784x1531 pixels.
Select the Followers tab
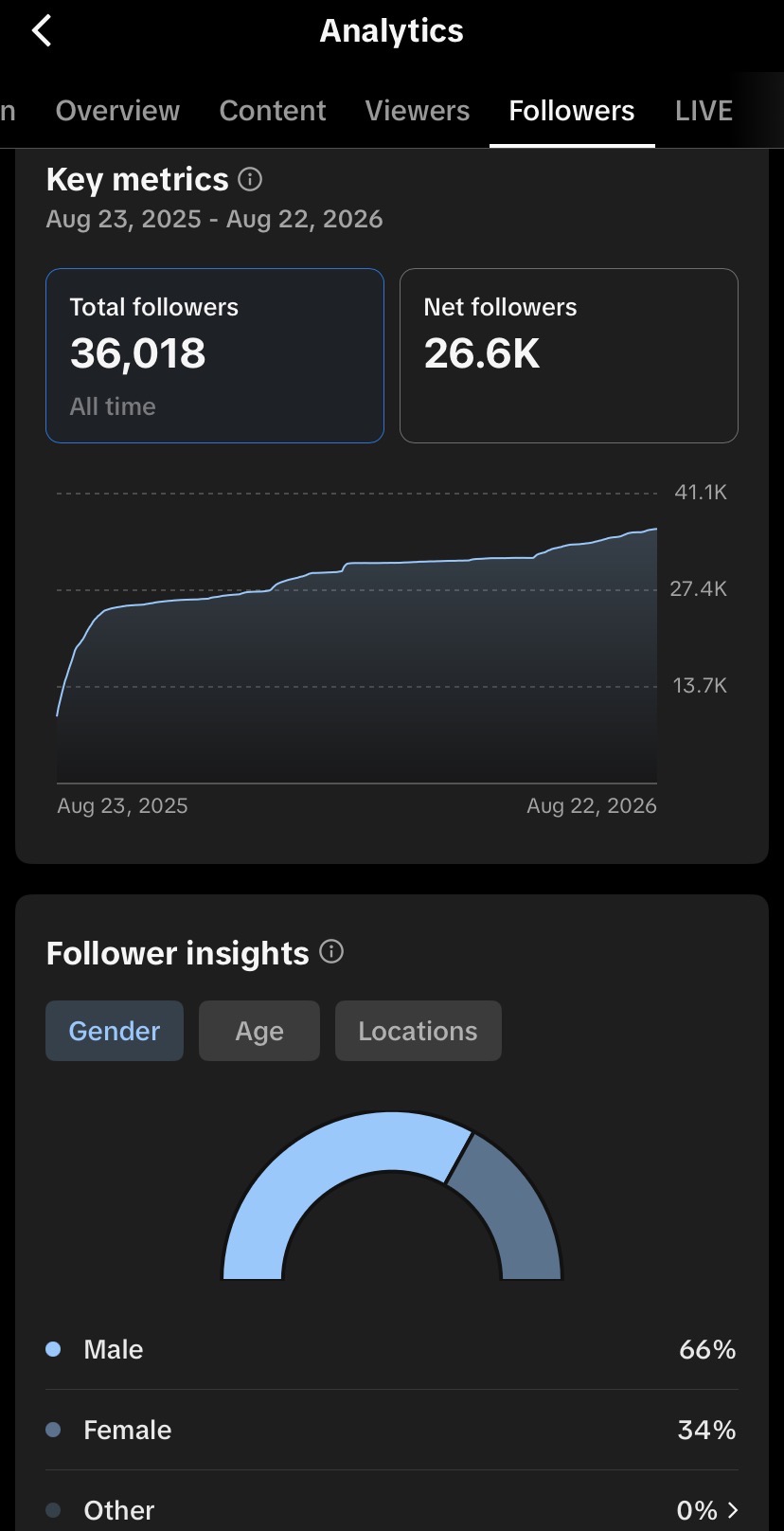click(572, 111)
